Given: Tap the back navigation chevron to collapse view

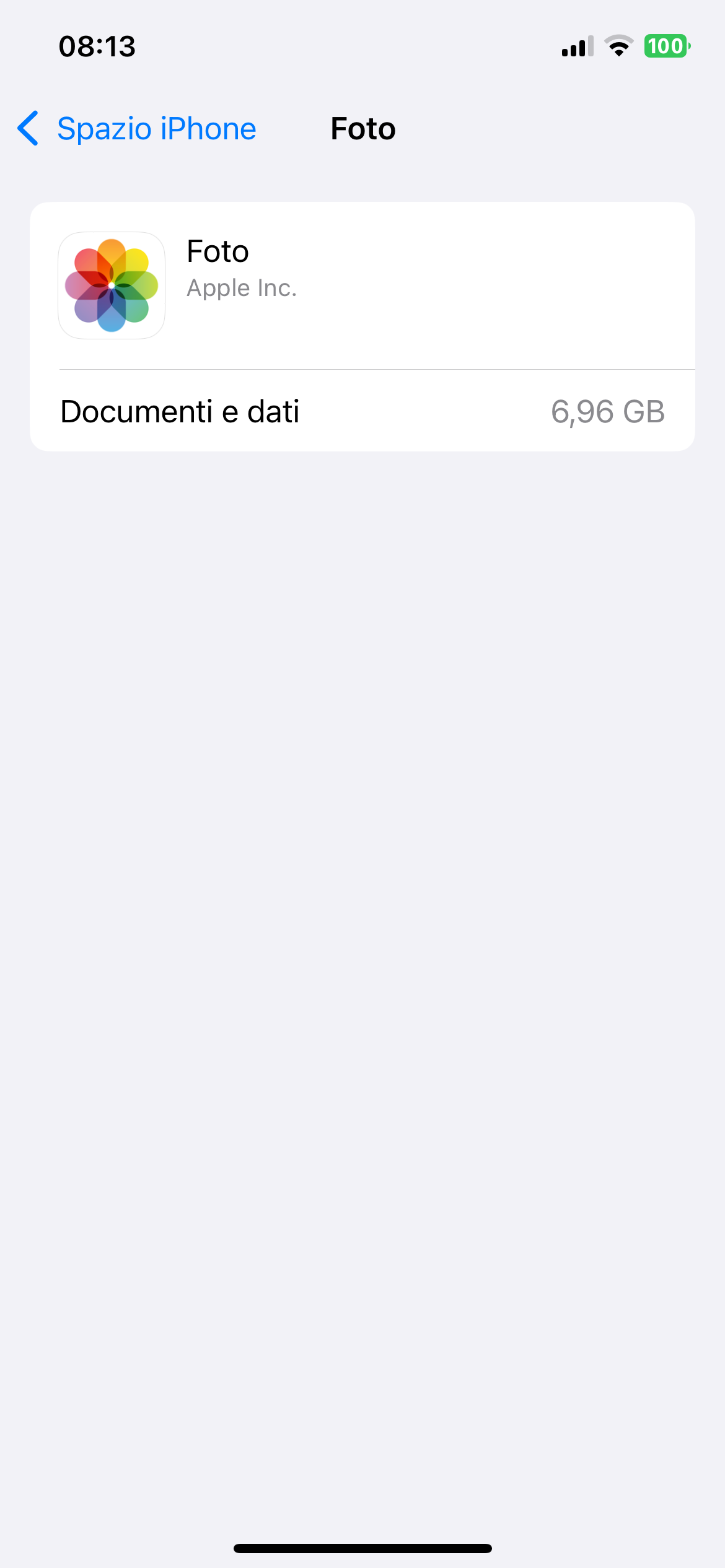Looking at the screenshot, I should coord(27,128).
